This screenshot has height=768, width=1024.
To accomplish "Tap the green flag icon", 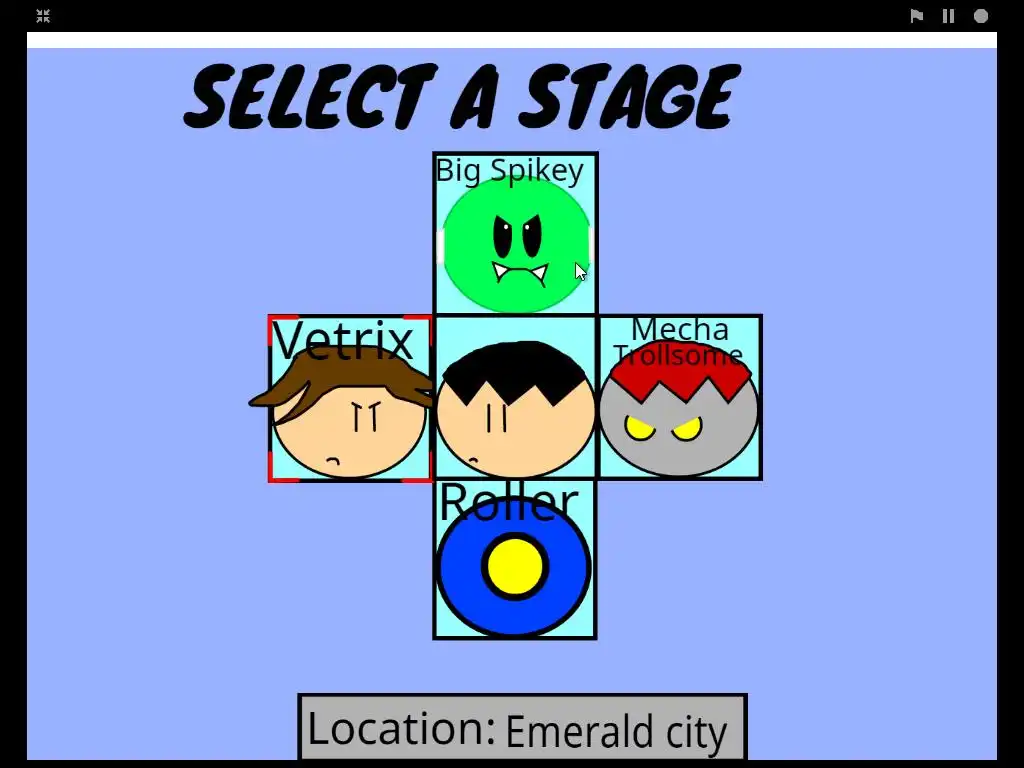I will (916, 16).
